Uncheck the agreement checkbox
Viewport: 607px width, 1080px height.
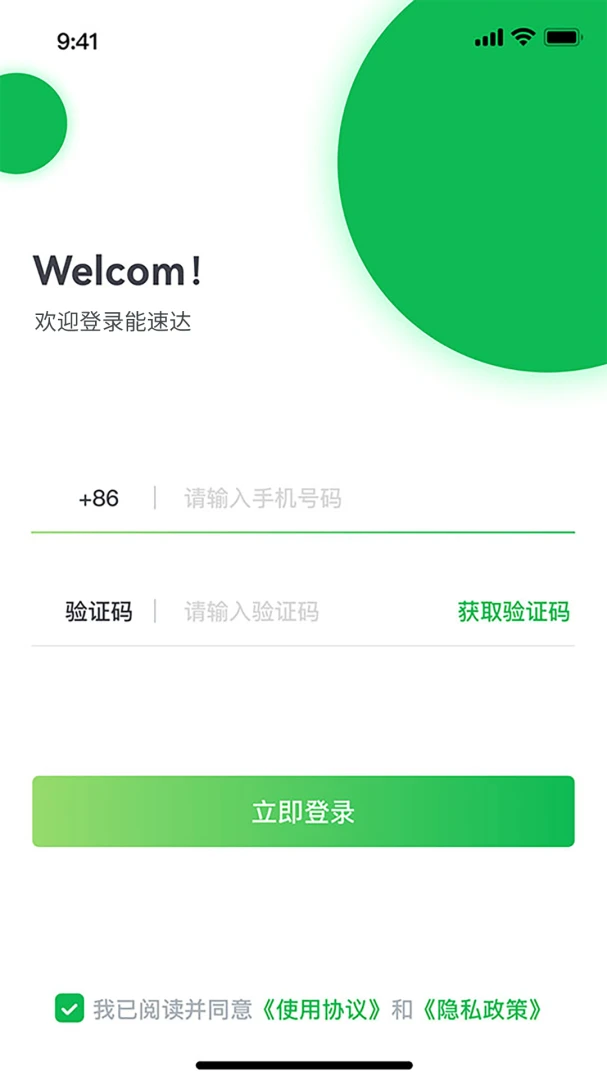click(70, 1008)
